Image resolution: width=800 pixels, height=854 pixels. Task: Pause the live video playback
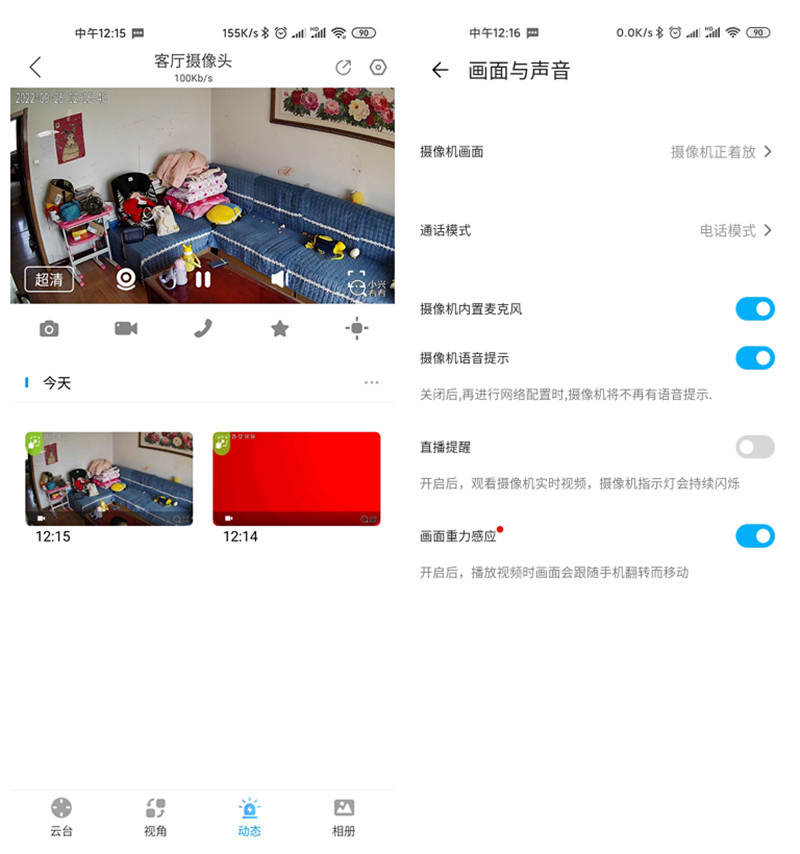(x=205, y=279)
